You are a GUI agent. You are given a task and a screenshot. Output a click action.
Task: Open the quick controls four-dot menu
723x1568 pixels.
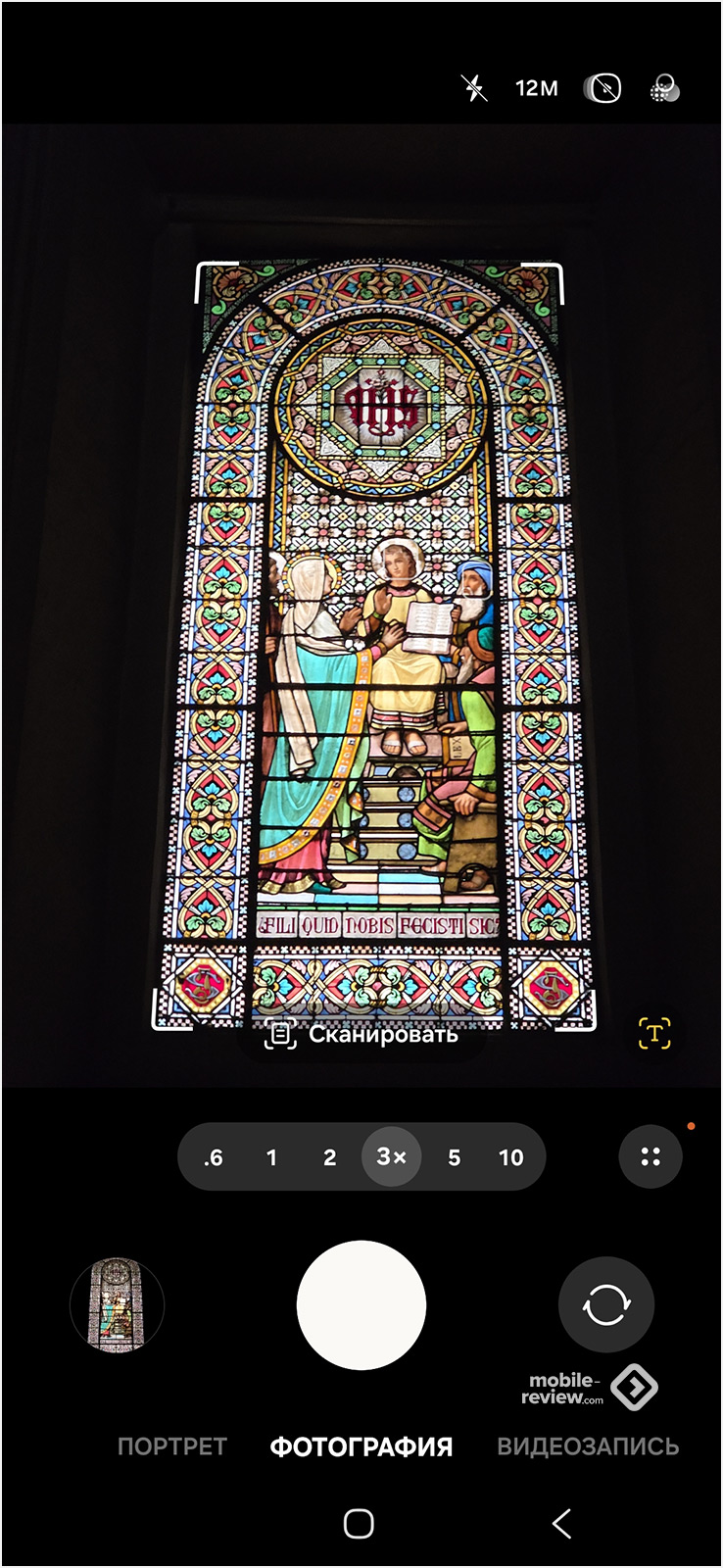pyautogui.click(x=651, y=1157)
